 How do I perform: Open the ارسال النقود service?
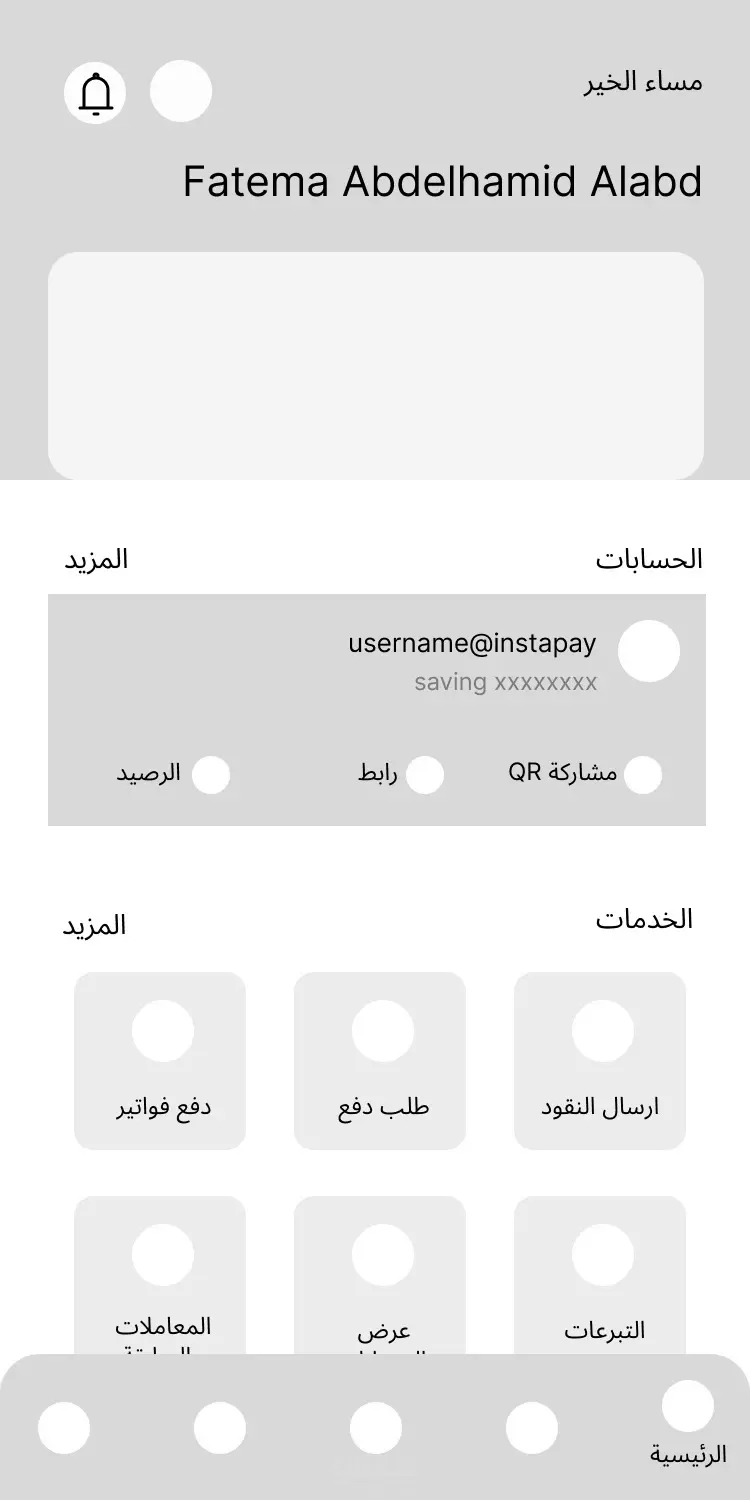point(600,1060)
